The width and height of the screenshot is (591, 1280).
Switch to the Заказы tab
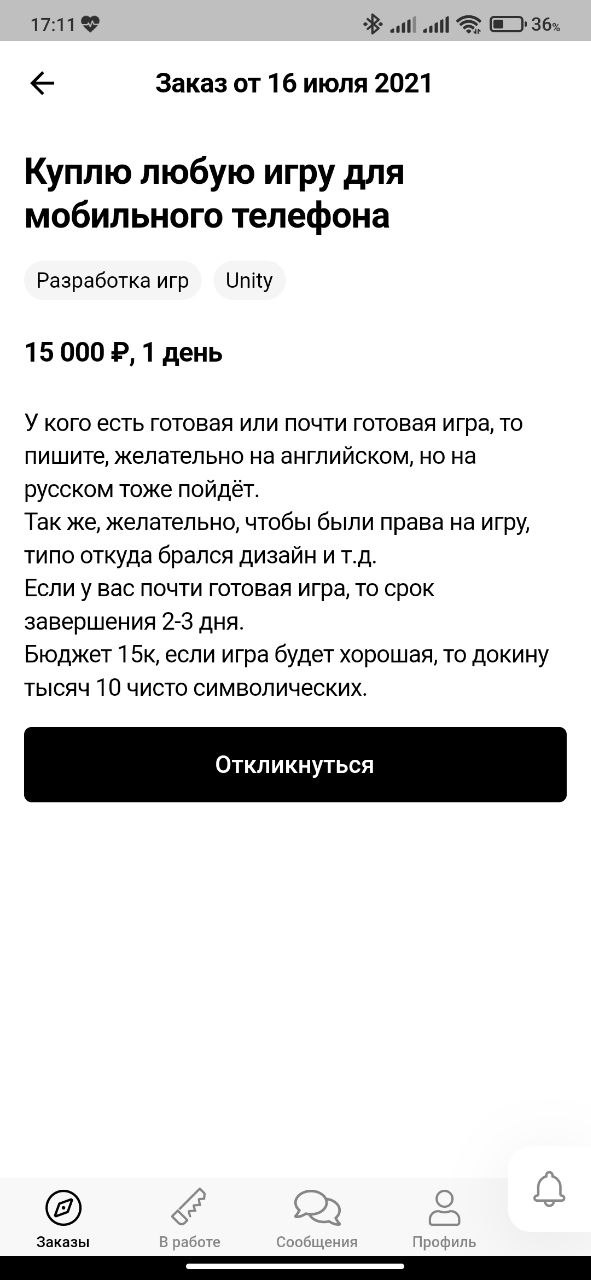click(x=63, y=1219)
